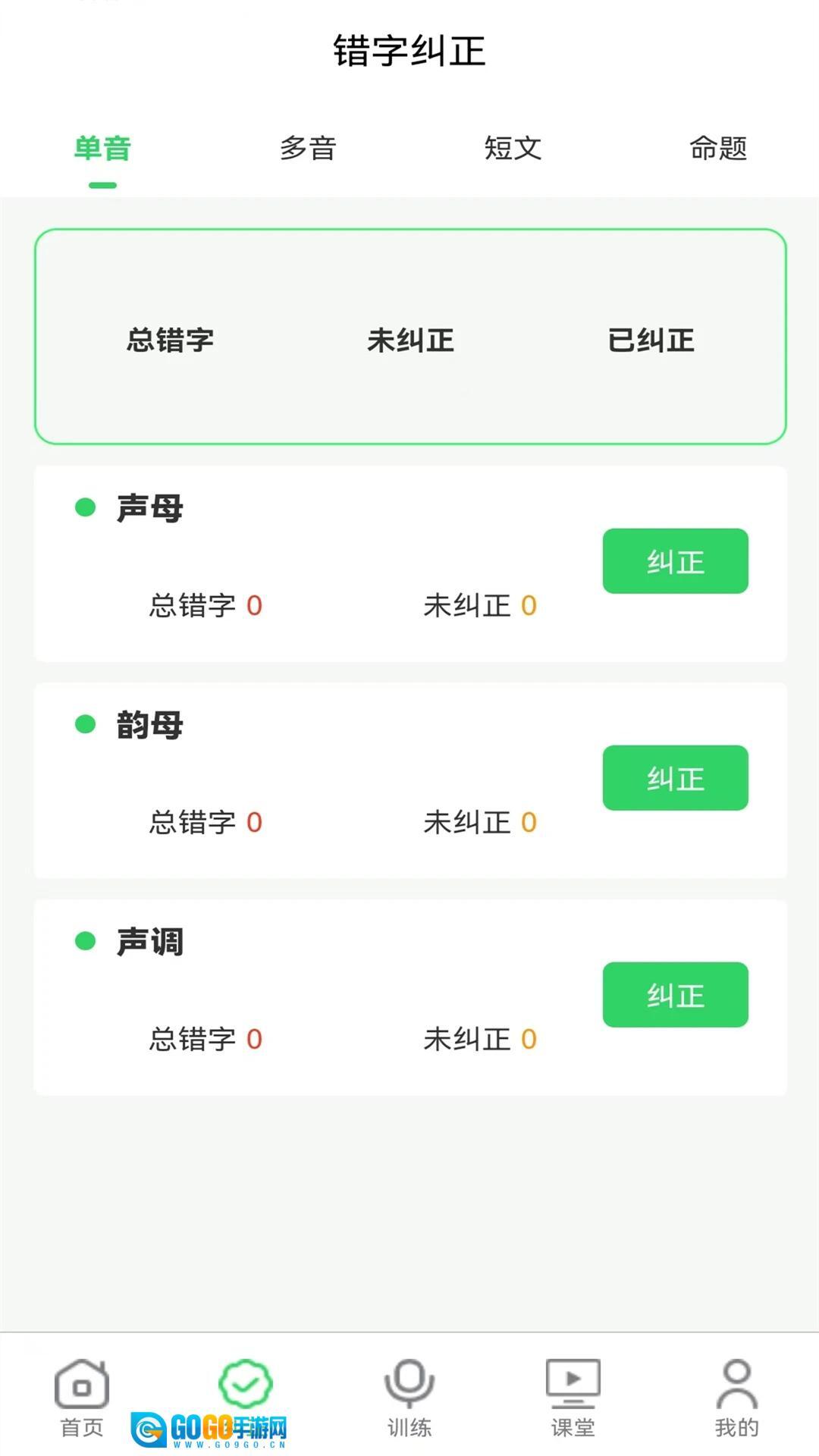Click the green dot beside 韵母
Viewport: 819px width, 1456px height.
pos(84,724)
